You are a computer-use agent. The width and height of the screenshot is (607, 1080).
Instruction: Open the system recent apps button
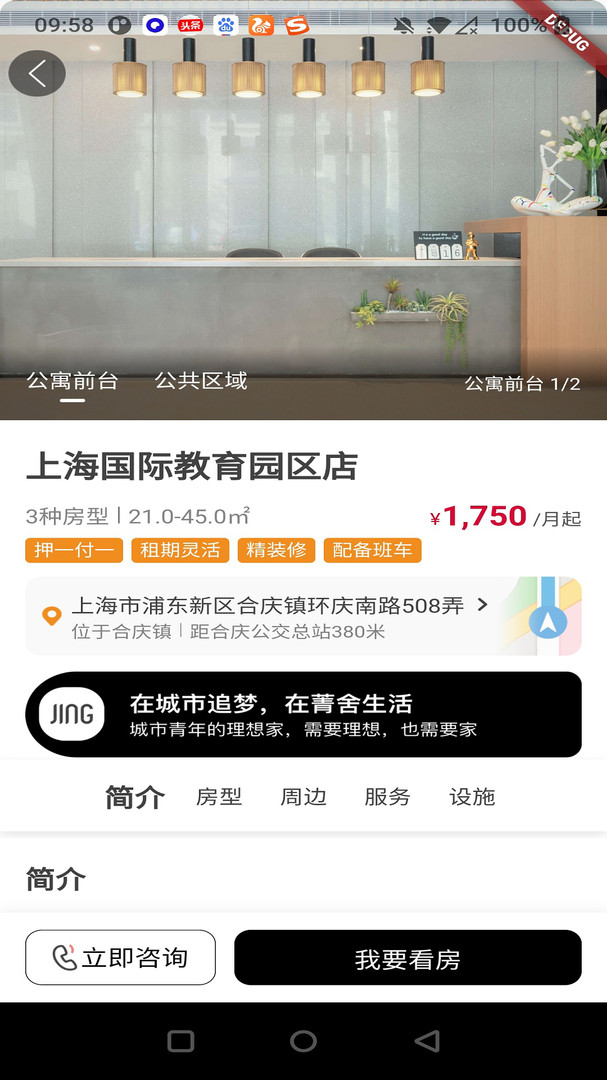(181, 1041)
